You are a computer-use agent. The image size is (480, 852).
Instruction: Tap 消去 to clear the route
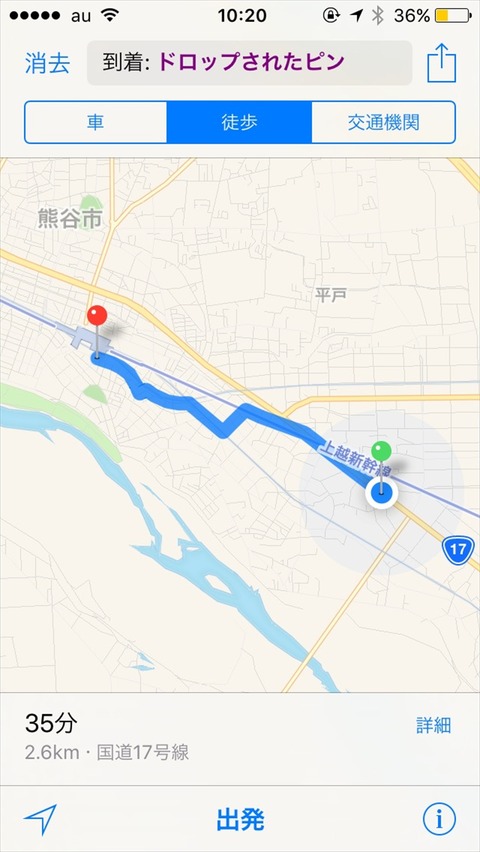pyautogui.click(x=47, y=64)
